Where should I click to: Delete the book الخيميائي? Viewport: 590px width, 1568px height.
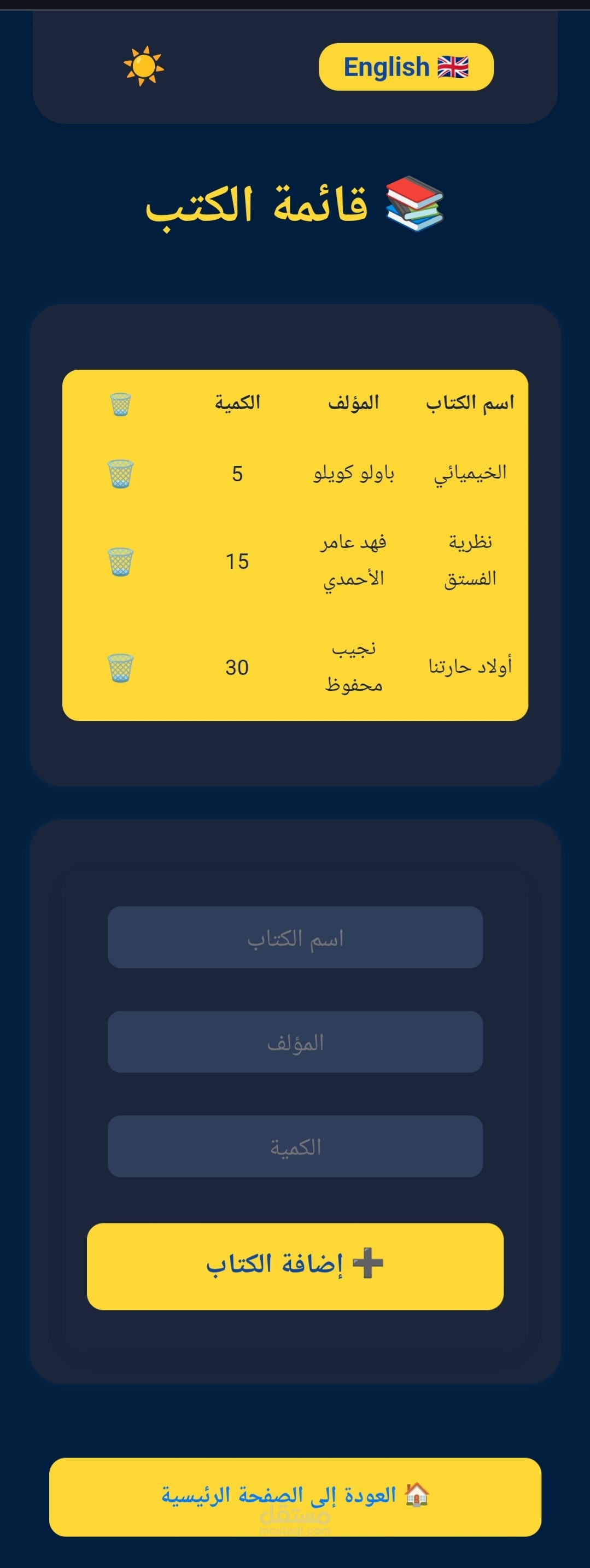pyautogui.click(x=120, y=474)
